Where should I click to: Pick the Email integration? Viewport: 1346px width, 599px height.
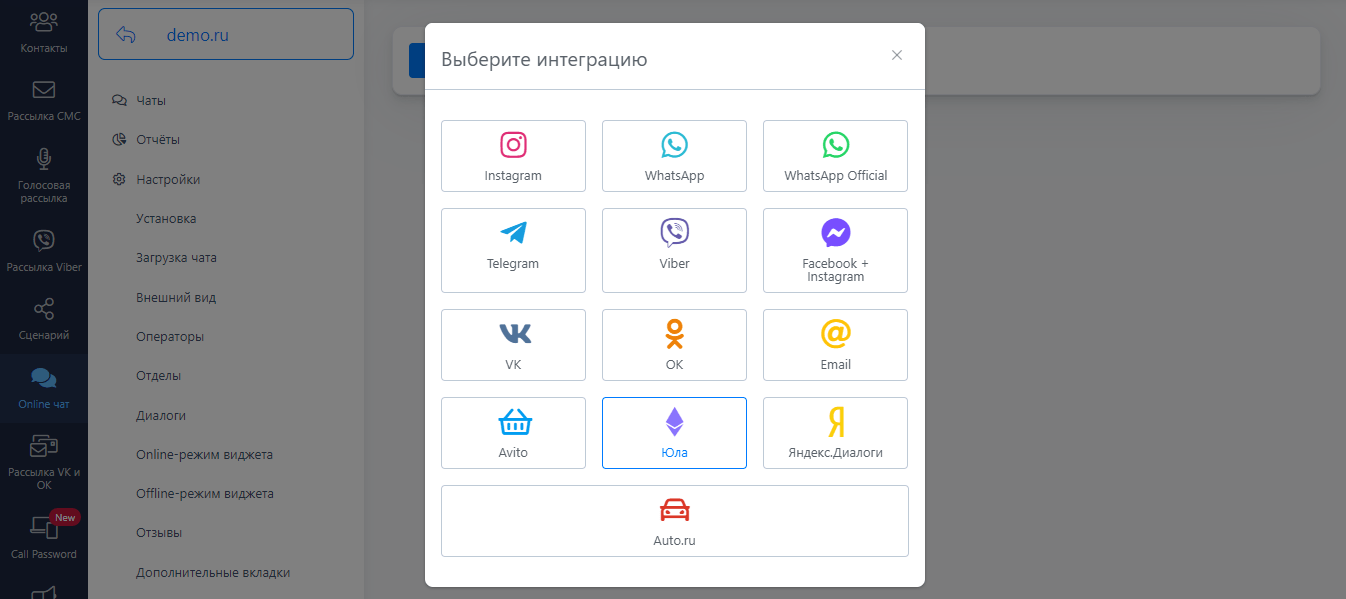coord(835,345)
